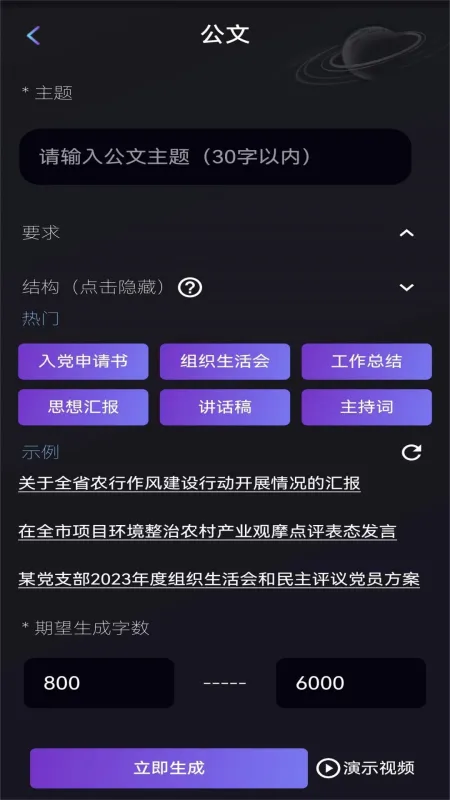Edit the maximum word count 6000
The width and height of the screenshot is (450, 800).
coord(351,683)
